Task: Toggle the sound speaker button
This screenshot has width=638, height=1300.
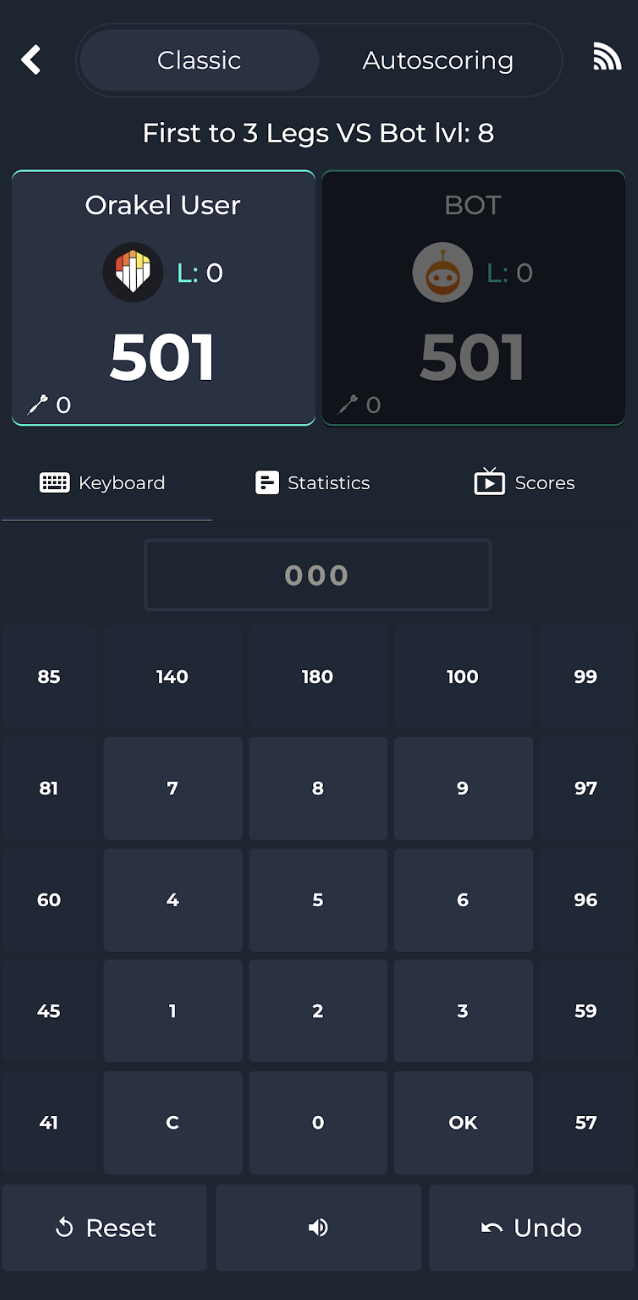Action: pyautogui.click(x=318, y=1228)
